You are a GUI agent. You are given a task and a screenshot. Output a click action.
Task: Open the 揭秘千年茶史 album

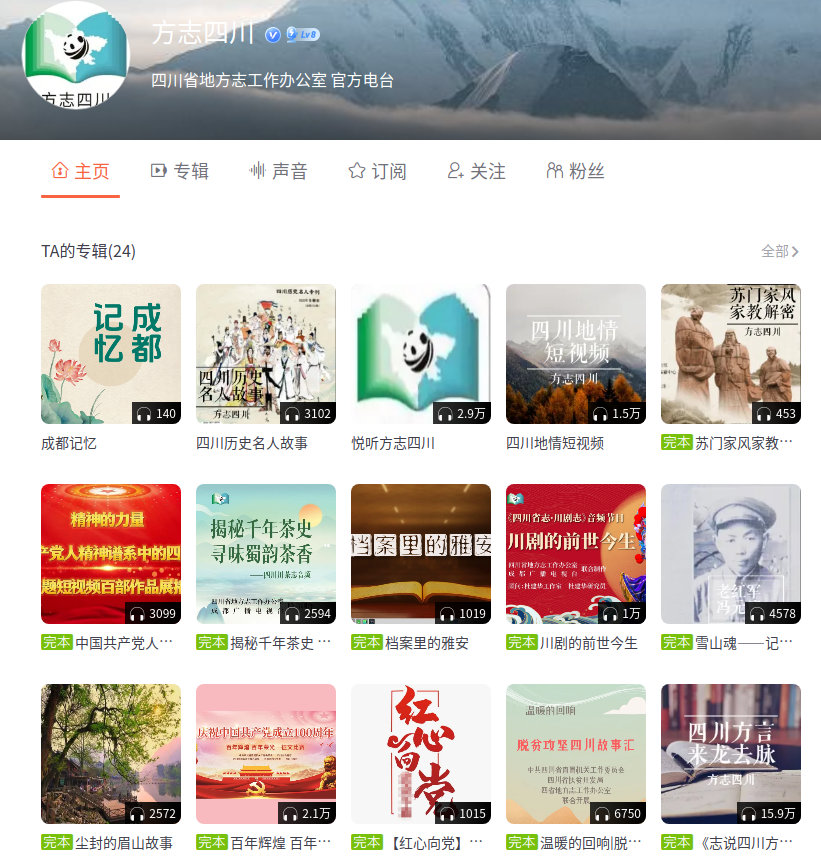[x=266, y=554]
